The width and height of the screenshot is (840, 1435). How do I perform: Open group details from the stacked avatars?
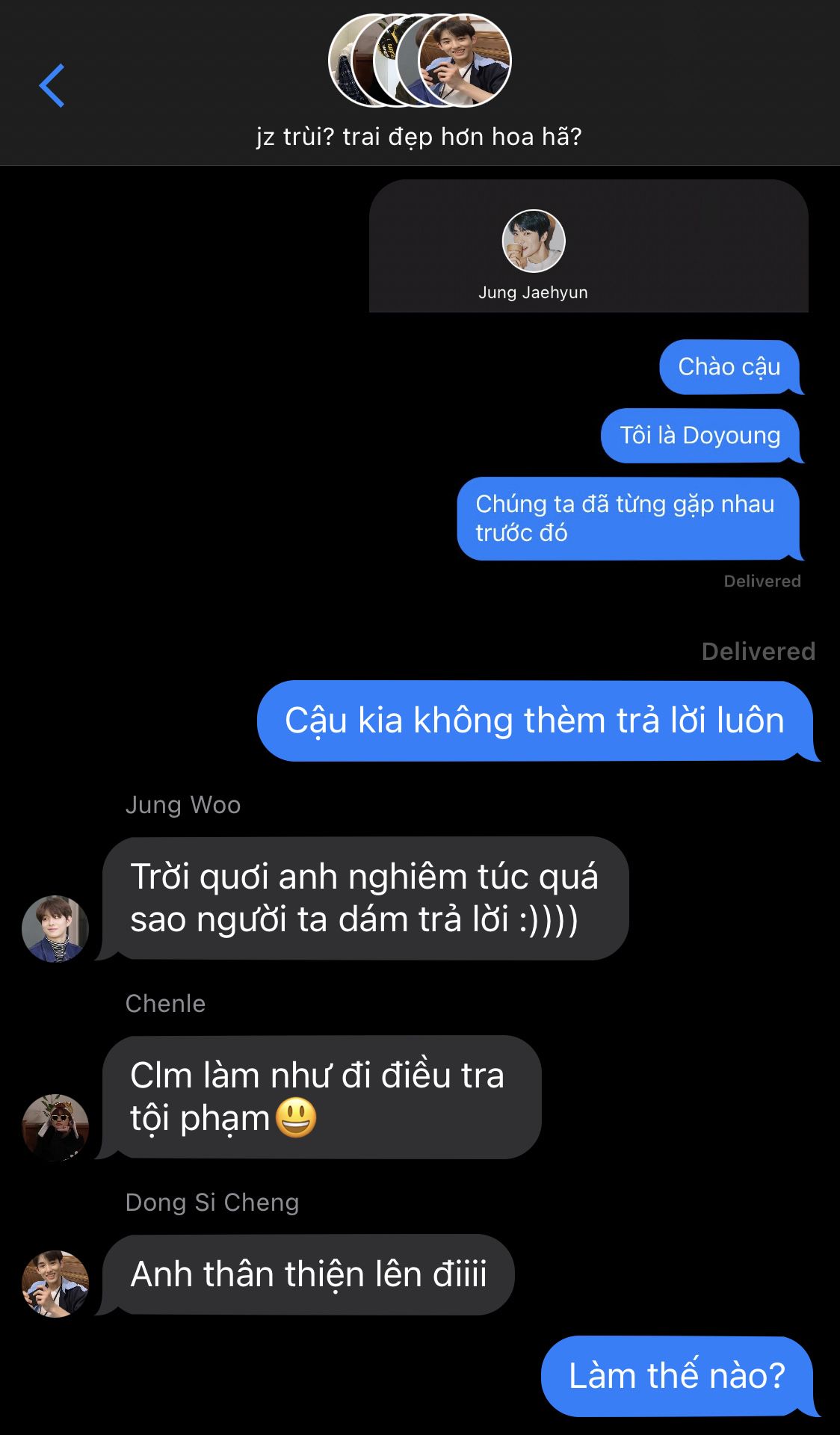point(420,60)
